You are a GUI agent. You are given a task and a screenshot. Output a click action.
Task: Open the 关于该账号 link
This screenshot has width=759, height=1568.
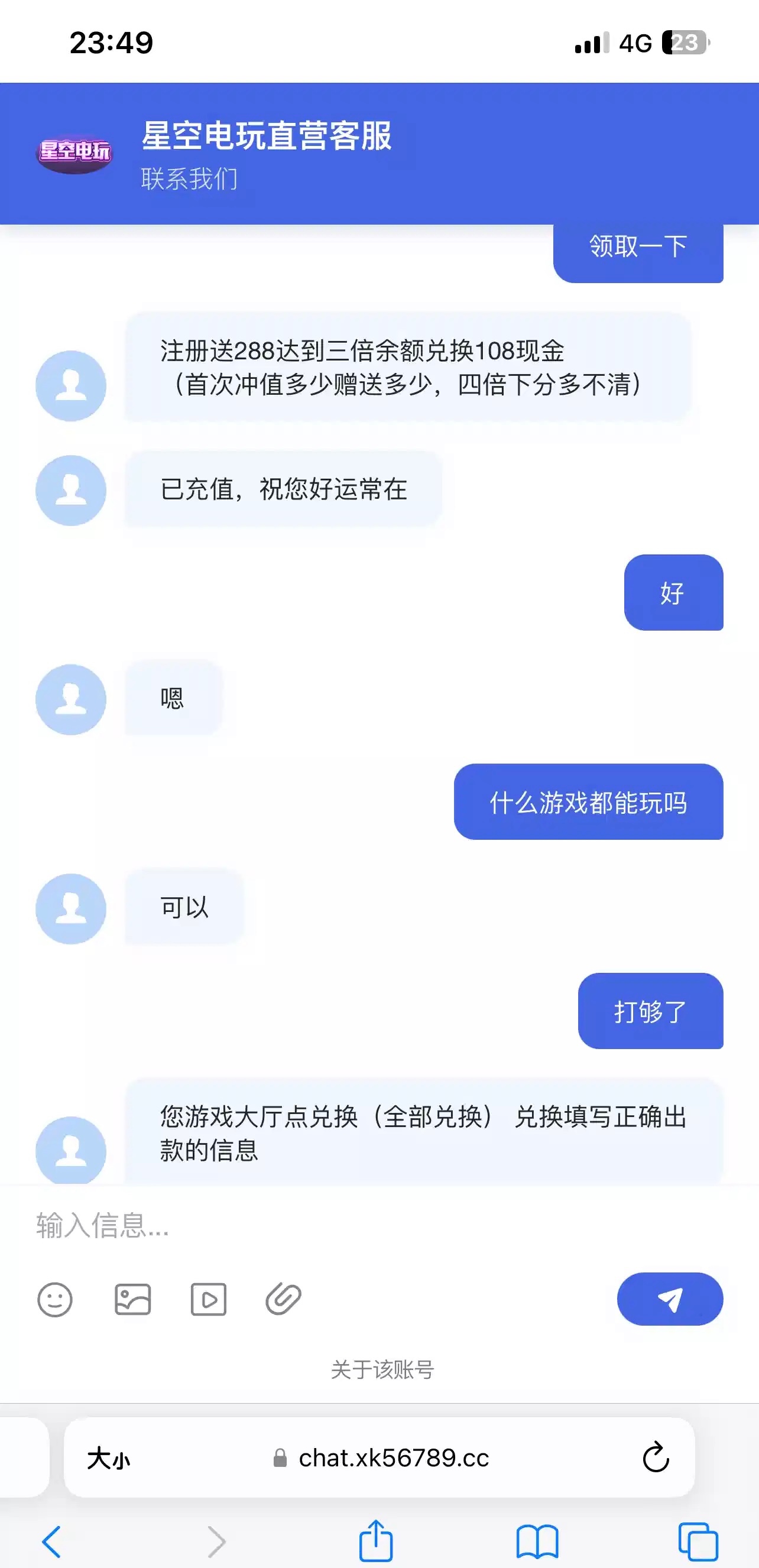point(382,1369)
